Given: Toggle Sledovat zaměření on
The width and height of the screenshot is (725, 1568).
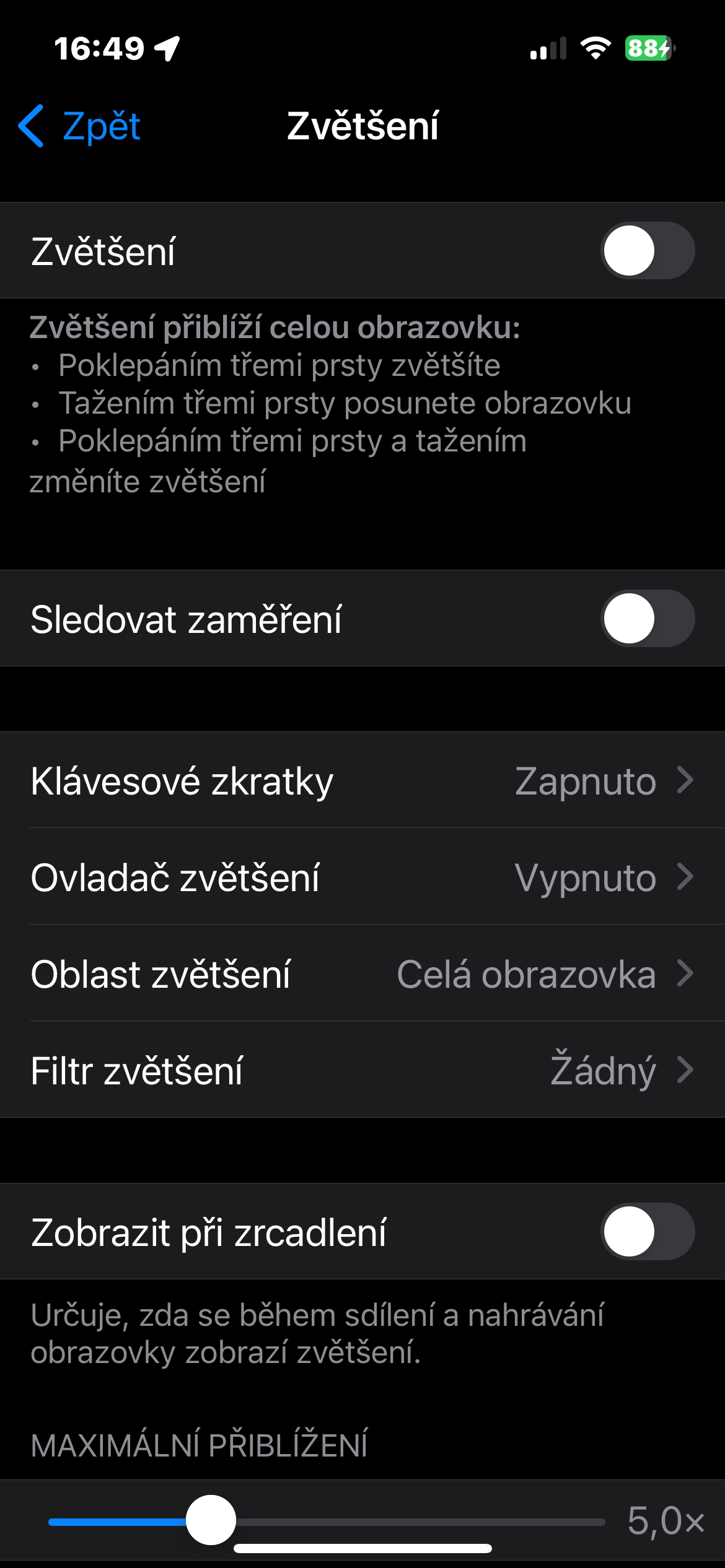Looking at the screenshot, I should click(x=647, y=619).
